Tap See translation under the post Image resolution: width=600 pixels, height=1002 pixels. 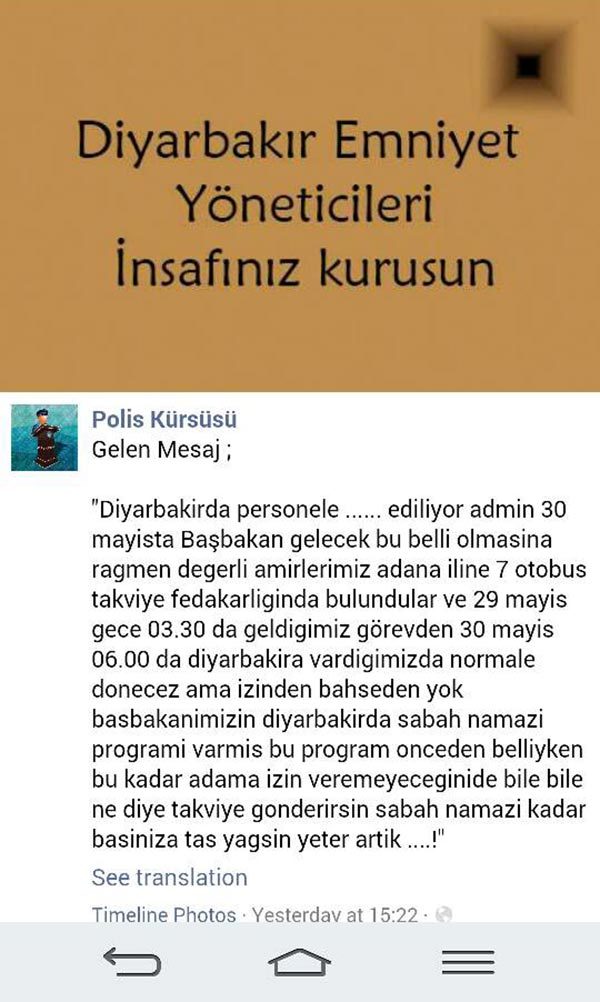tap(169, 877)
